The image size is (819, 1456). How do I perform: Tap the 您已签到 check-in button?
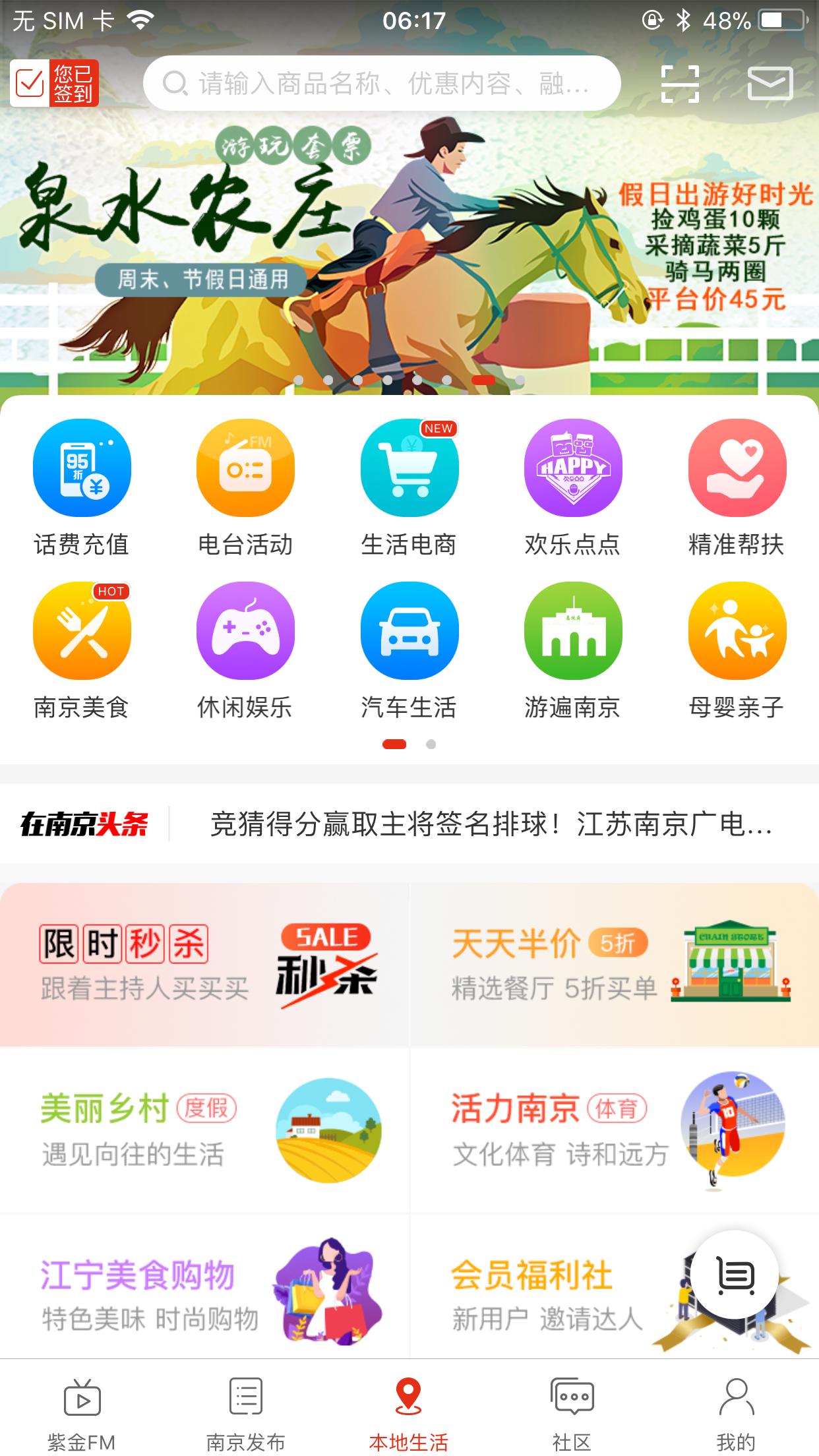[55, 83]
